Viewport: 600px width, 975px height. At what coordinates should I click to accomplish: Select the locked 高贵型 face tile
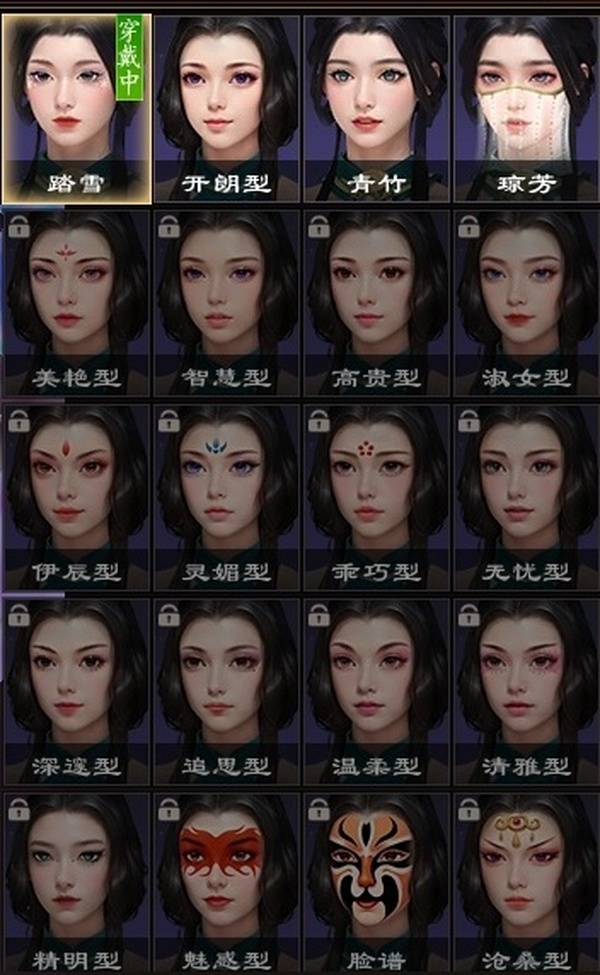(x=377, y=303)
